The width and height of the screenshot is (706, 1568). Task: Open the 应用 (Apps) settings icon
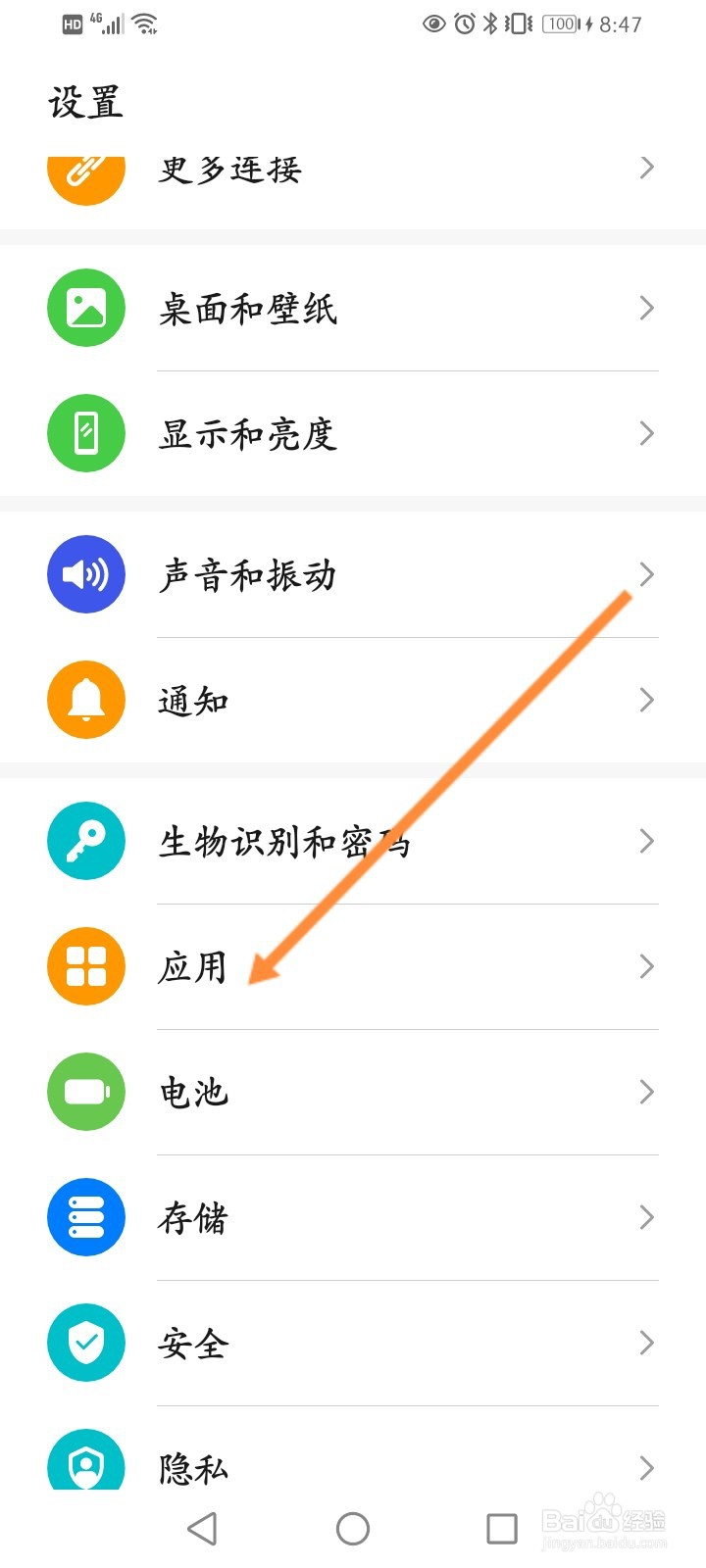coord(85,966)
